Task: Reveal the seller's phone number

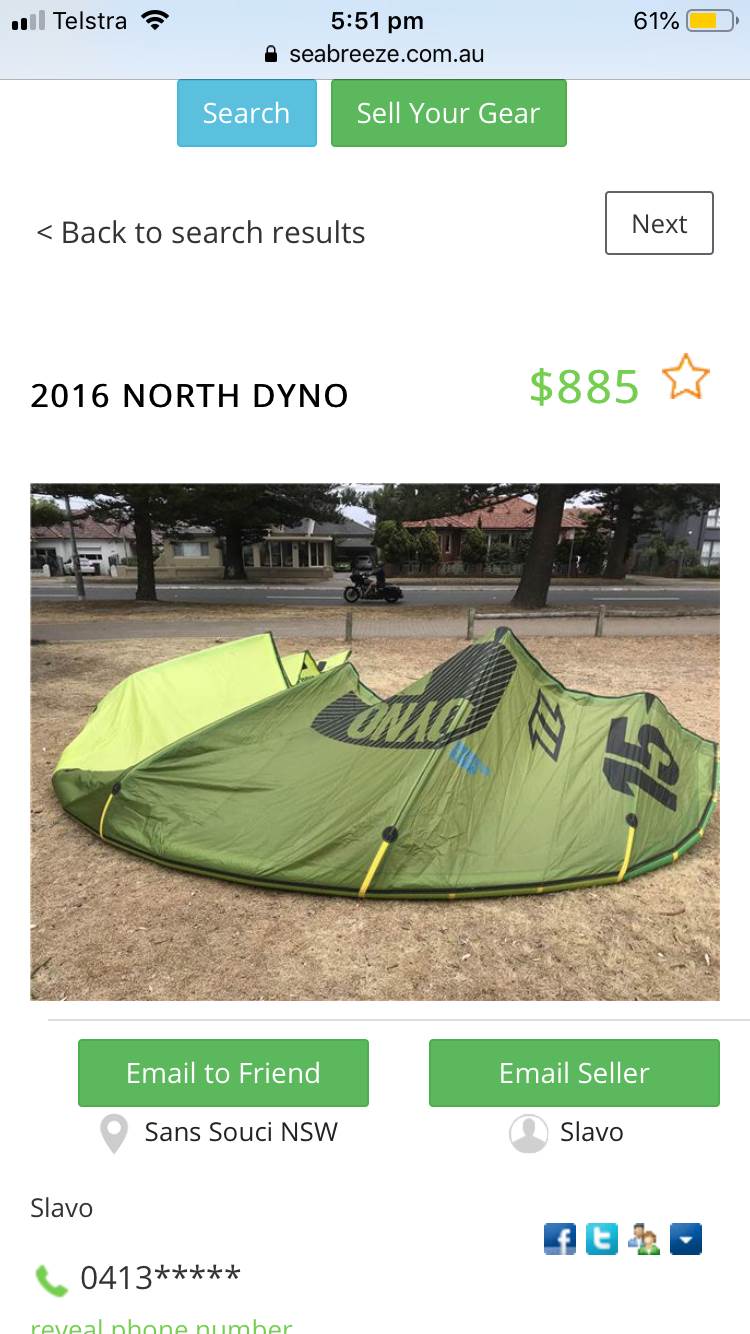Action: pyautogui.click(x=161, y=1326)
